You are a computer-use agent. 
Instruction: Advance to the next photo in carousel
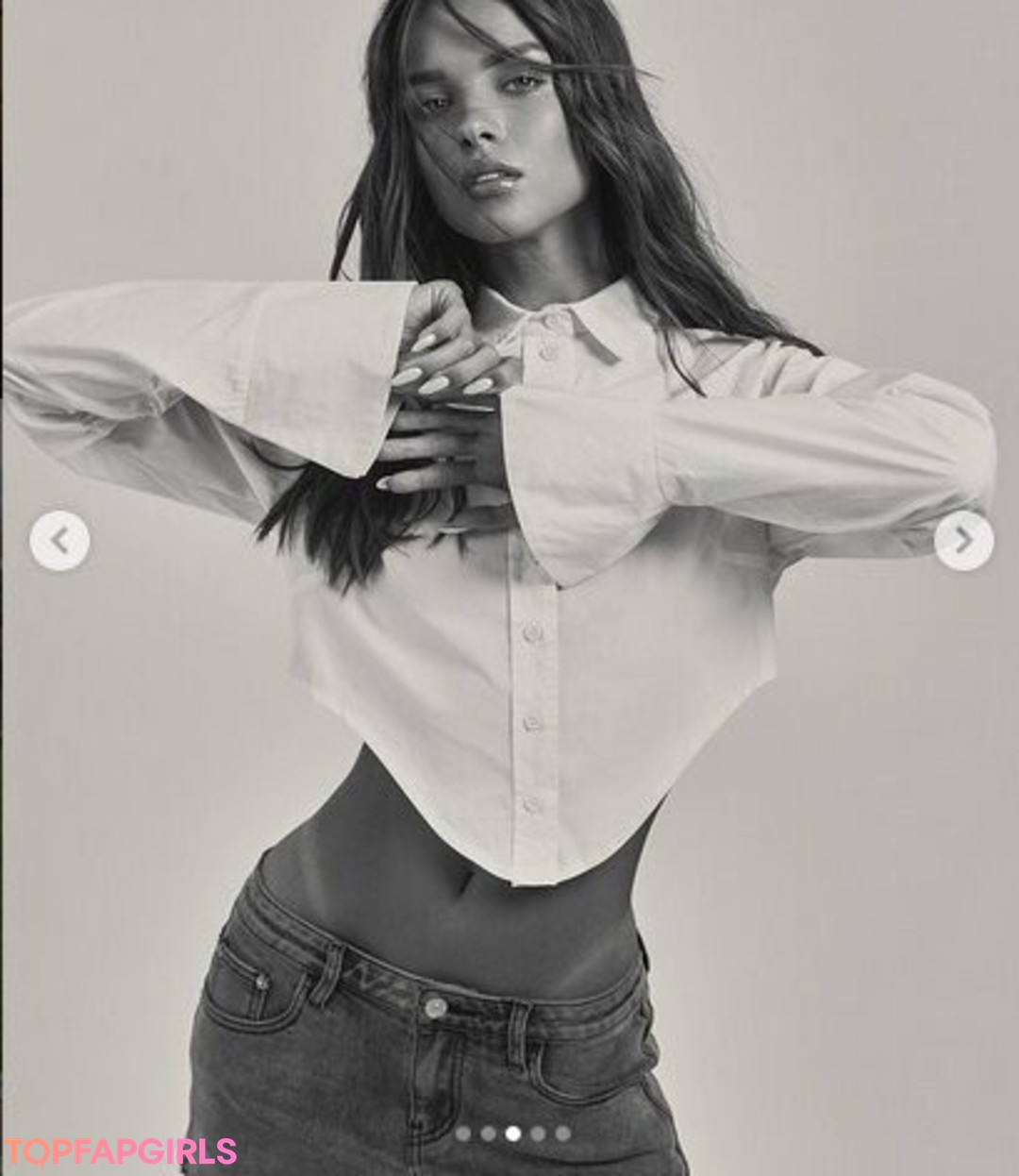point(963,540)
